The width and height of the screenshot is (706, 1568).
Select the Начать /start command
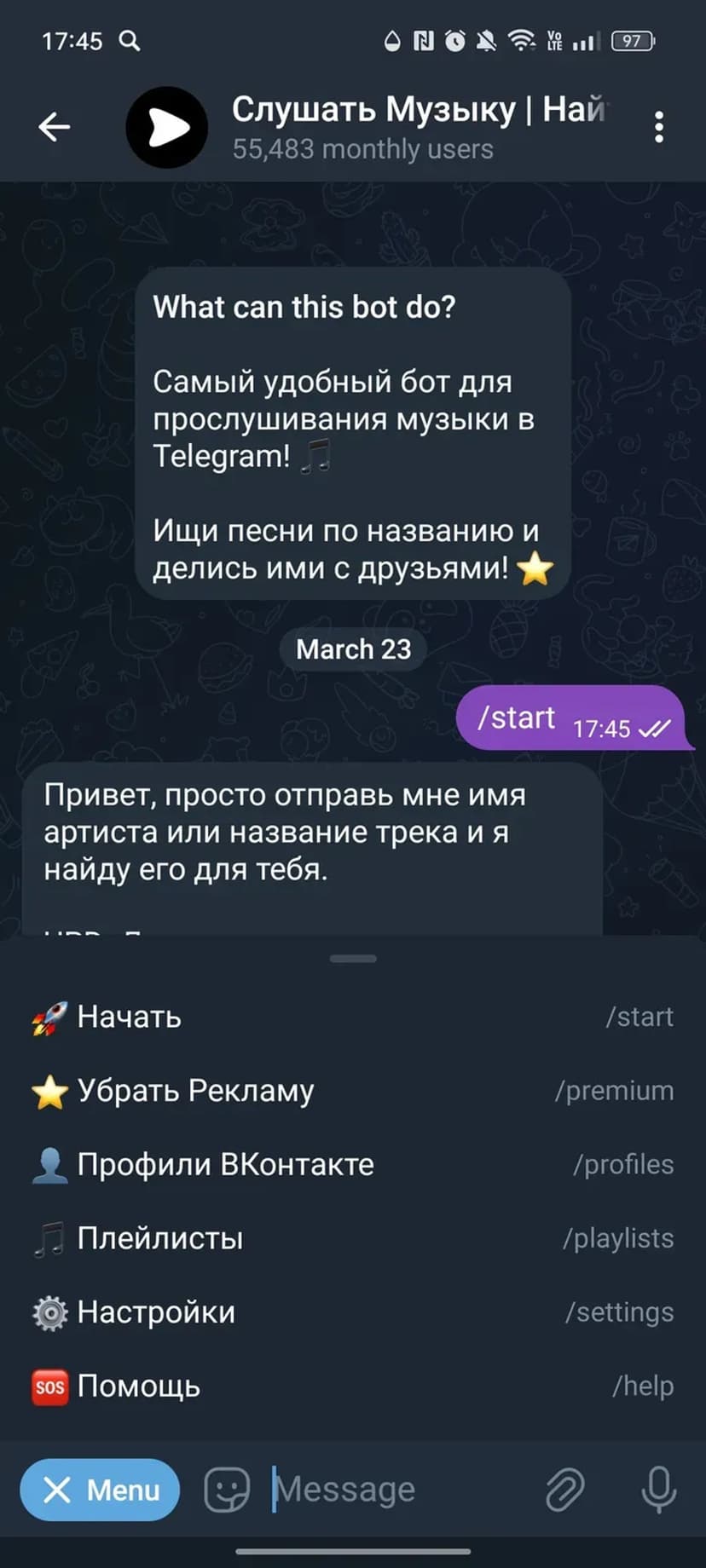click(x=352, y=1017)
